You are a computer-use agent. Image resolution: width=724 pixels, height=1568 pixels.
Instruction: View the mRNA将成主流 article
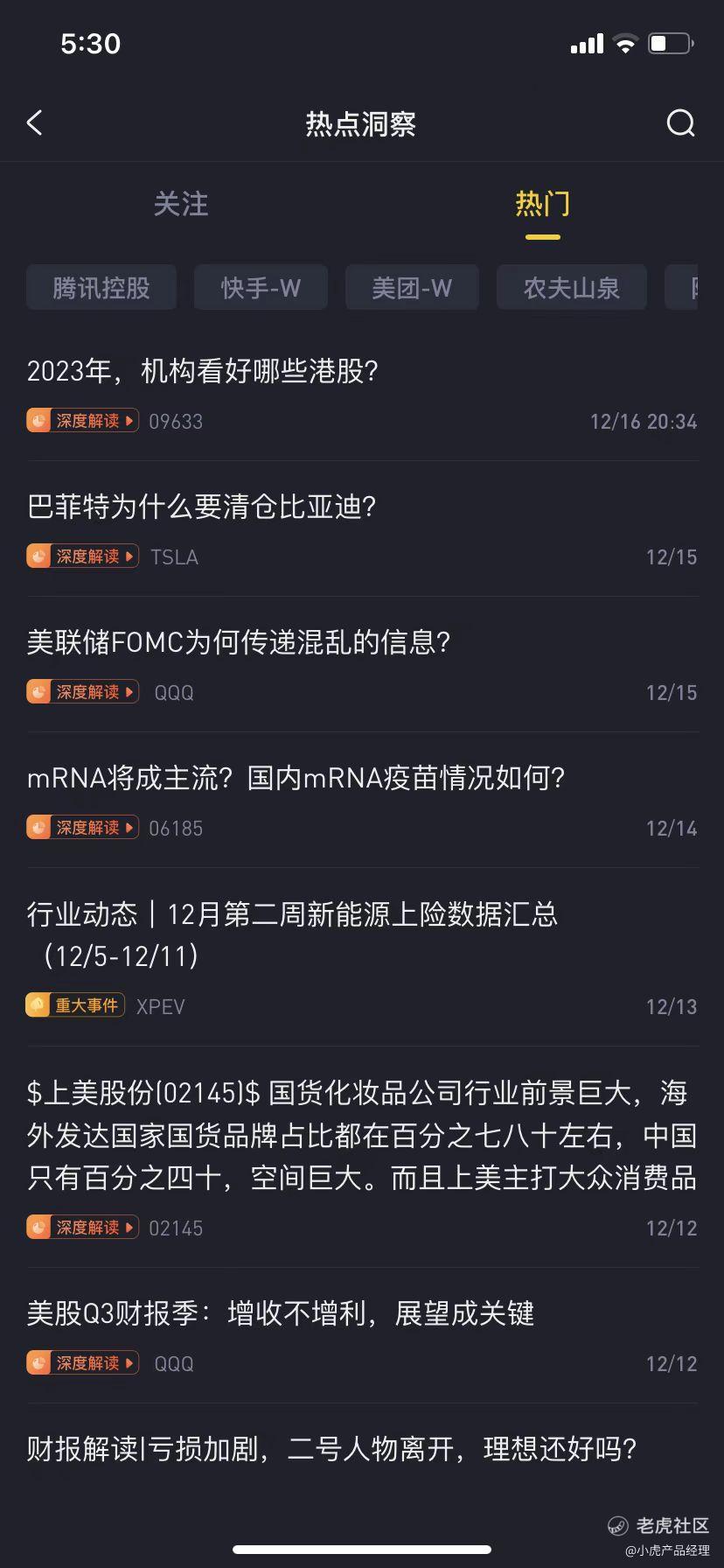(296, 778)
